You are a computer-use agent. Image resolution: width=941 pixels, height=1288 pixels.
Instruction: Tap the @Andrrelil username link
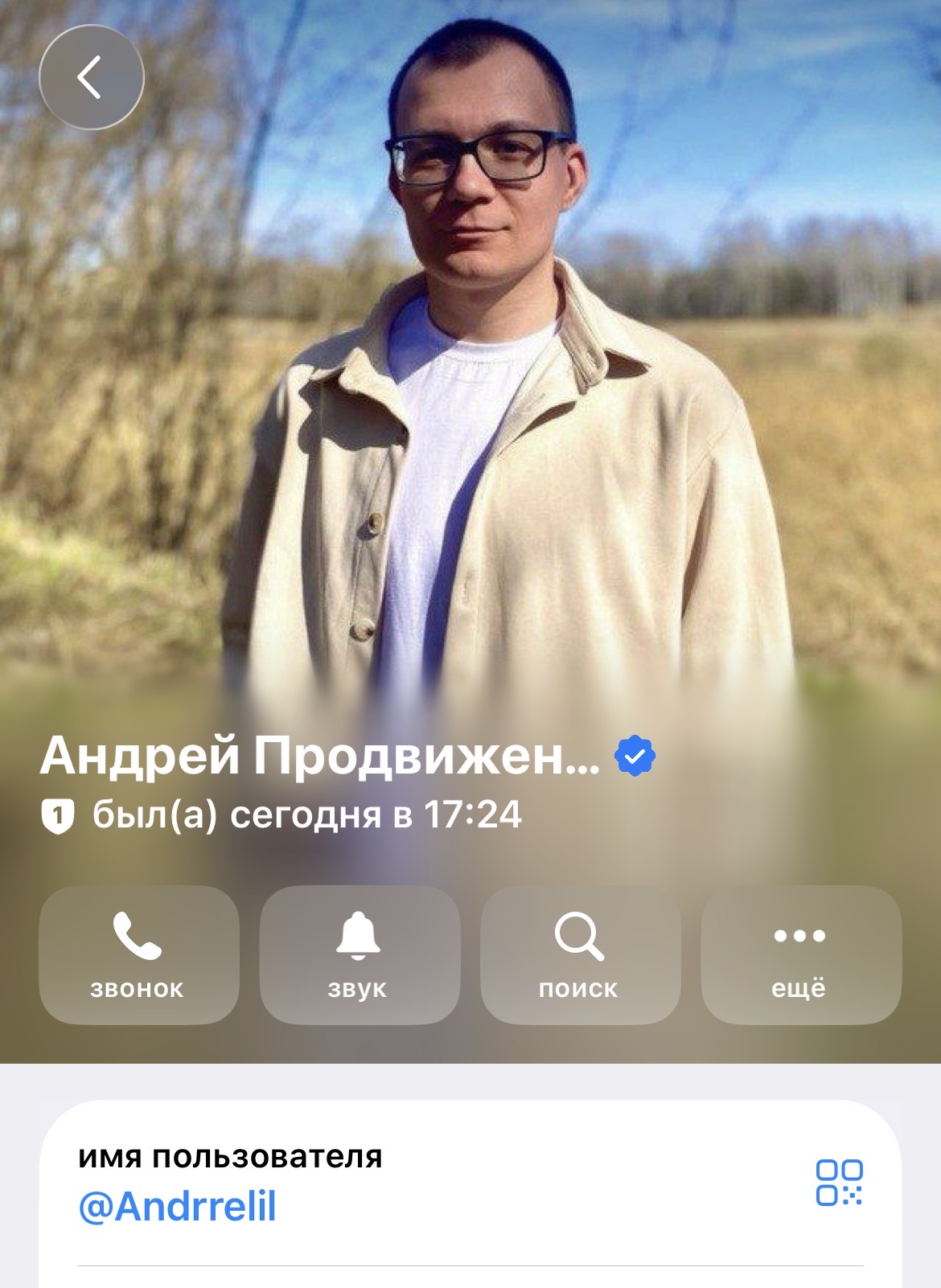[x=177, y=1207]
